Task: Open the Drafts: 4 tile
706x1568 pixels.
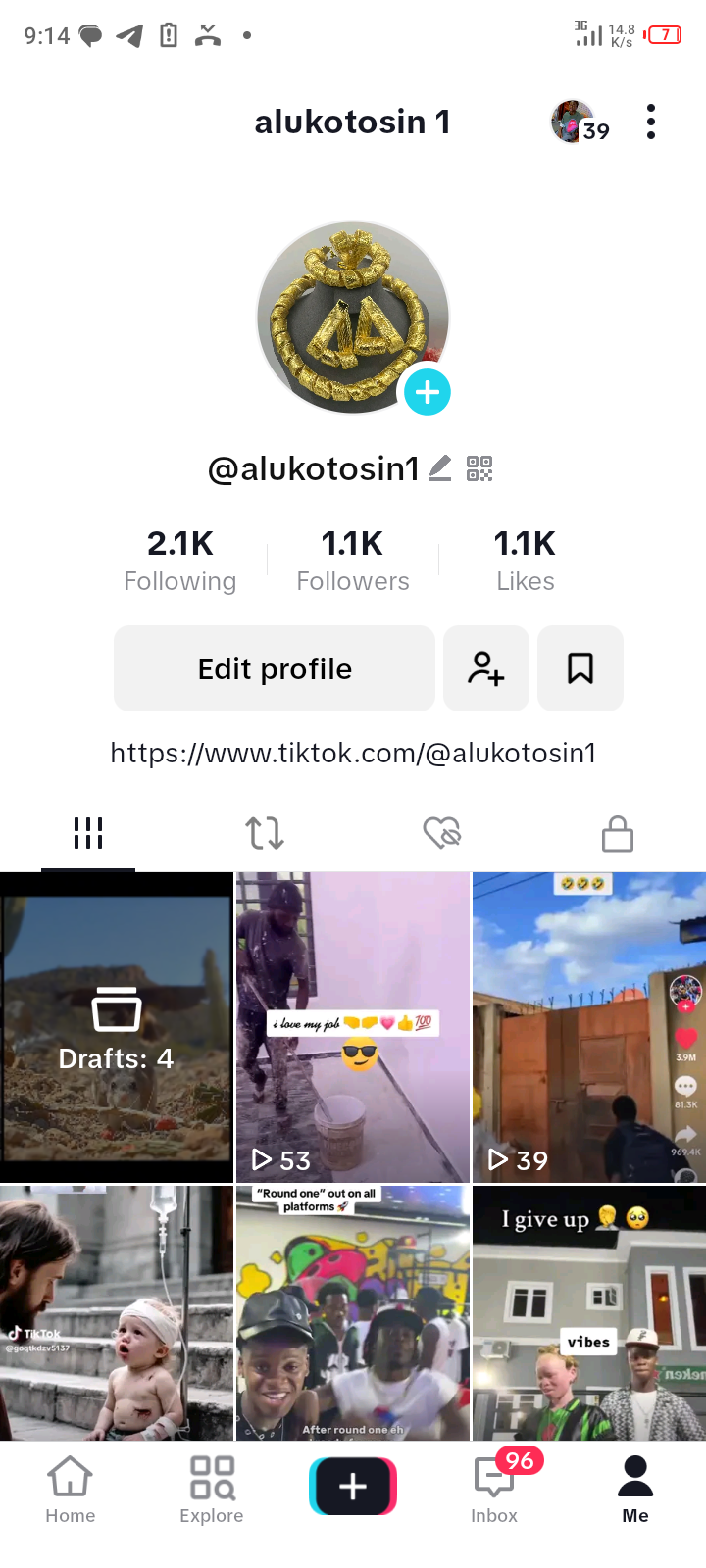Action: [117, 1027]
